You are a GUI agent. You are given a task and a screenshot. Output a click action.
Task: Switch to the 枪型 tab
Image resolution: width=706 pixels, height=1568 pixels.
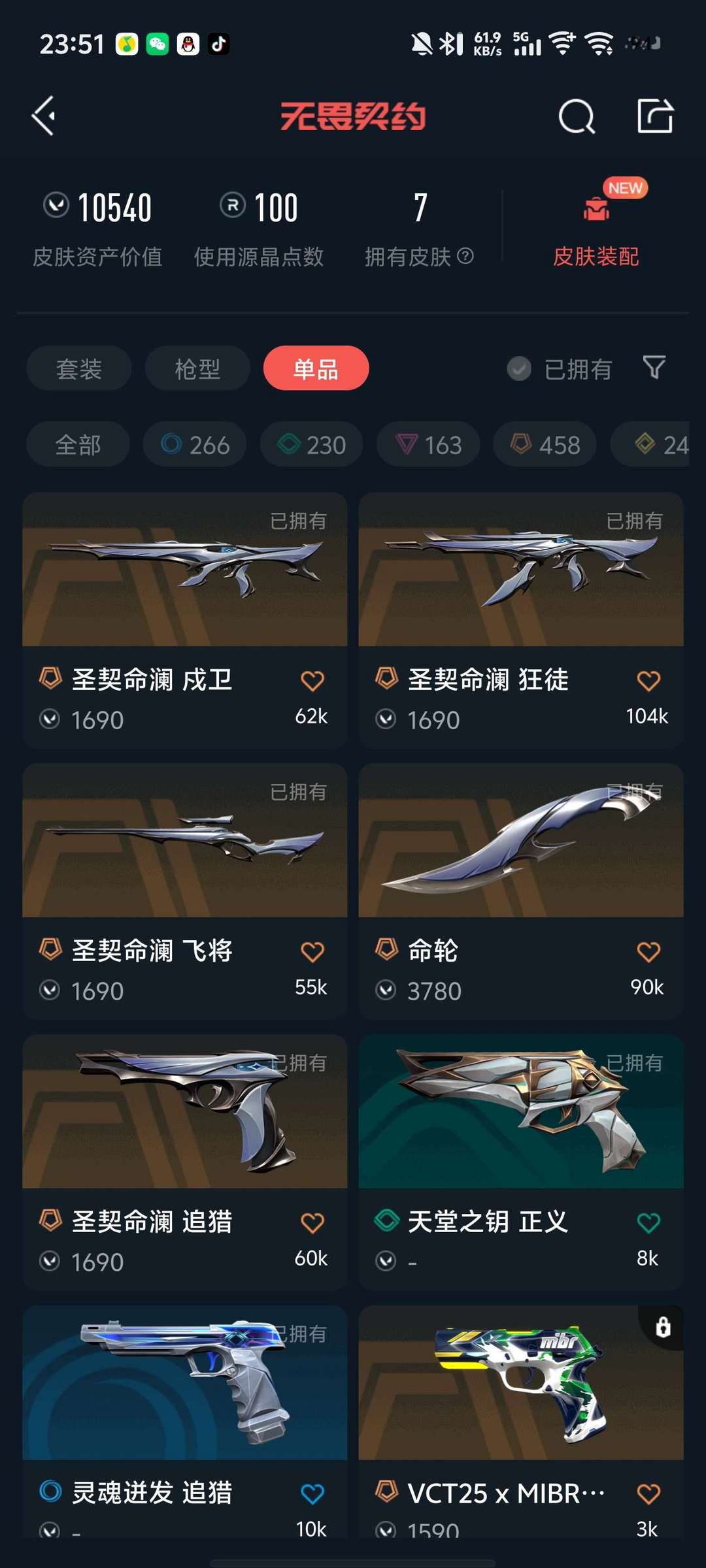197,368
